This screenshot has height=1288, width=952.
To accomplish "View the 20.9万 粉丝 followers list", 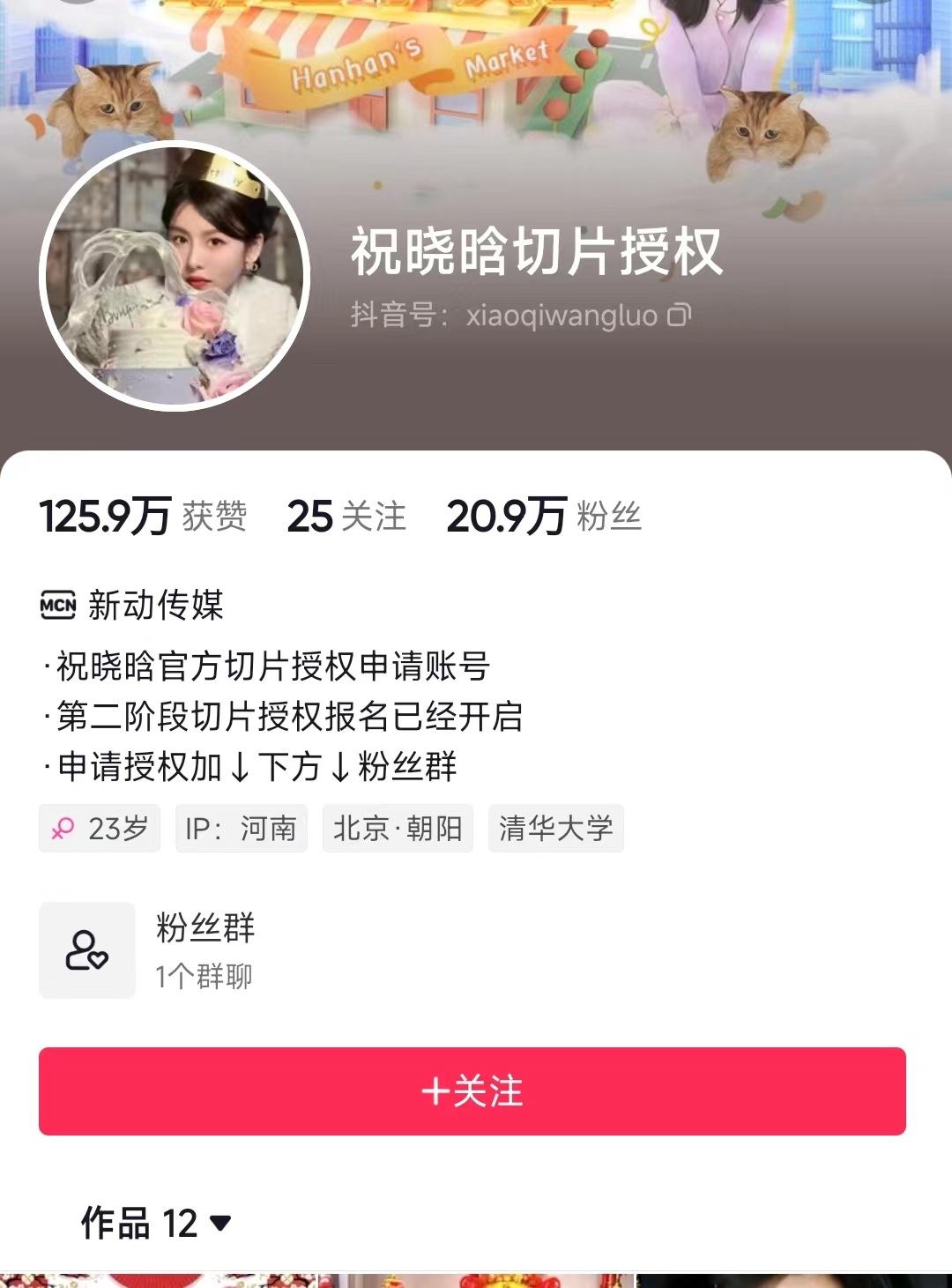I will (544, 517).
